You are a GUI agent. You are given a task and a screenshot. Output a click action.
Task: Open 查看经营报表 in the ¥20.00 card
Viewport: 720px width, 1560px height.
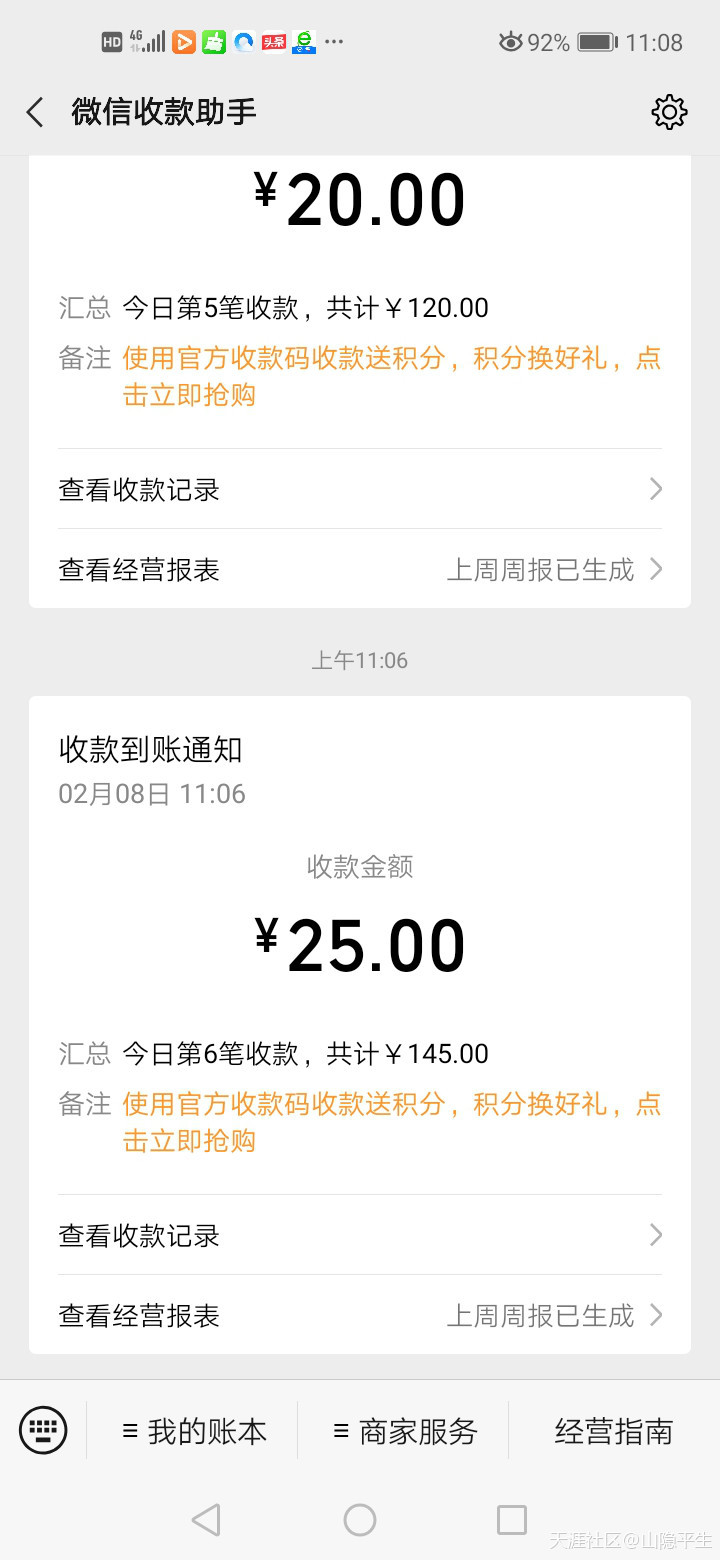(360, 569)
